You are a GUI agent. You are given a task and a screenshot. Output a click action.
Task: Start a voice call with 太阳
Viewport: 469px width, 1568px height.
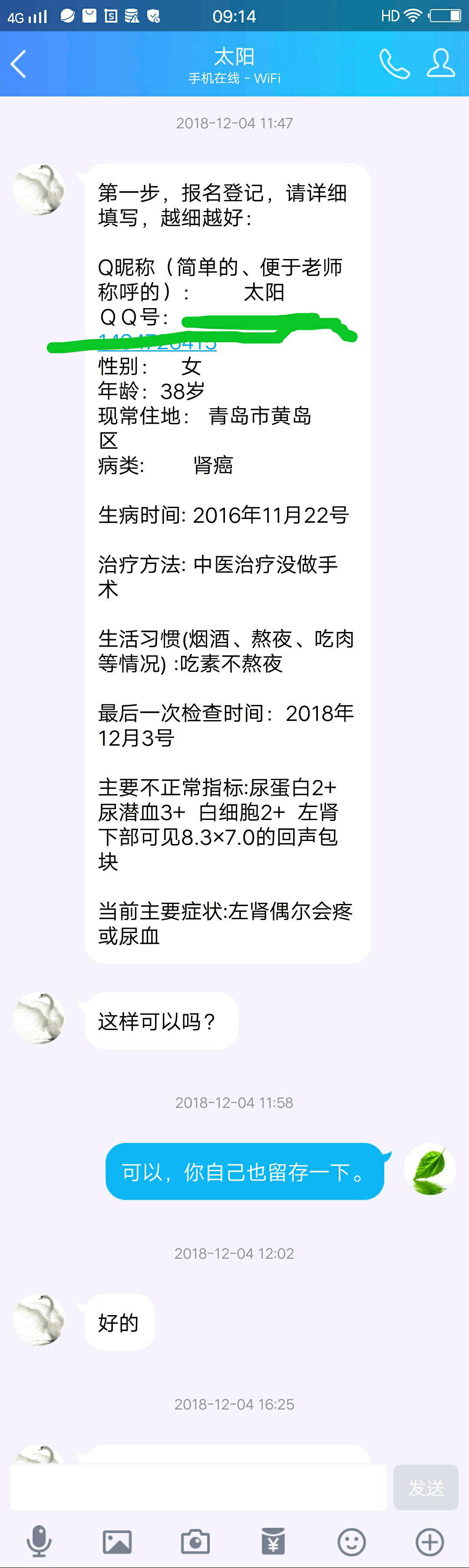(394, 64)
